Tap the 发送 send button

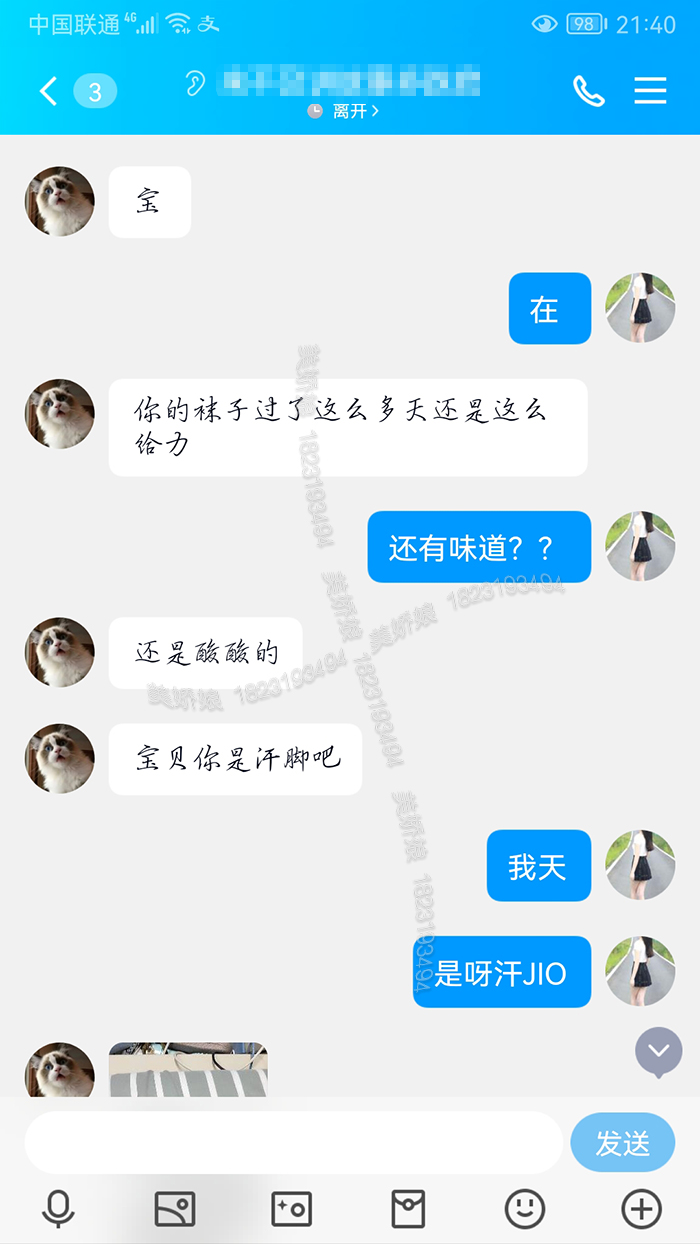[622, 1142]
